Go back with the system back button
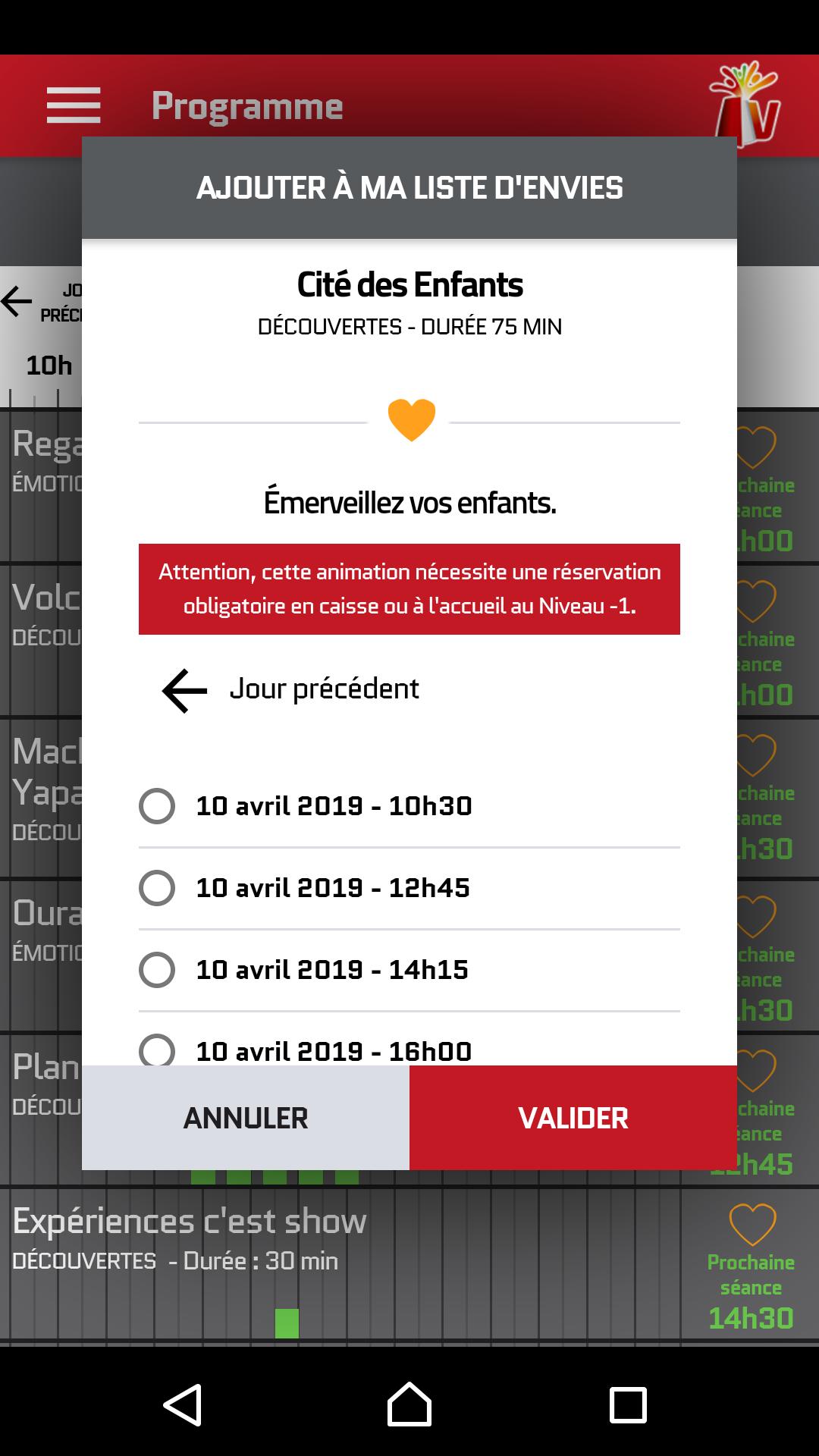819x1456 pixels. click(x=183, y=1405)
